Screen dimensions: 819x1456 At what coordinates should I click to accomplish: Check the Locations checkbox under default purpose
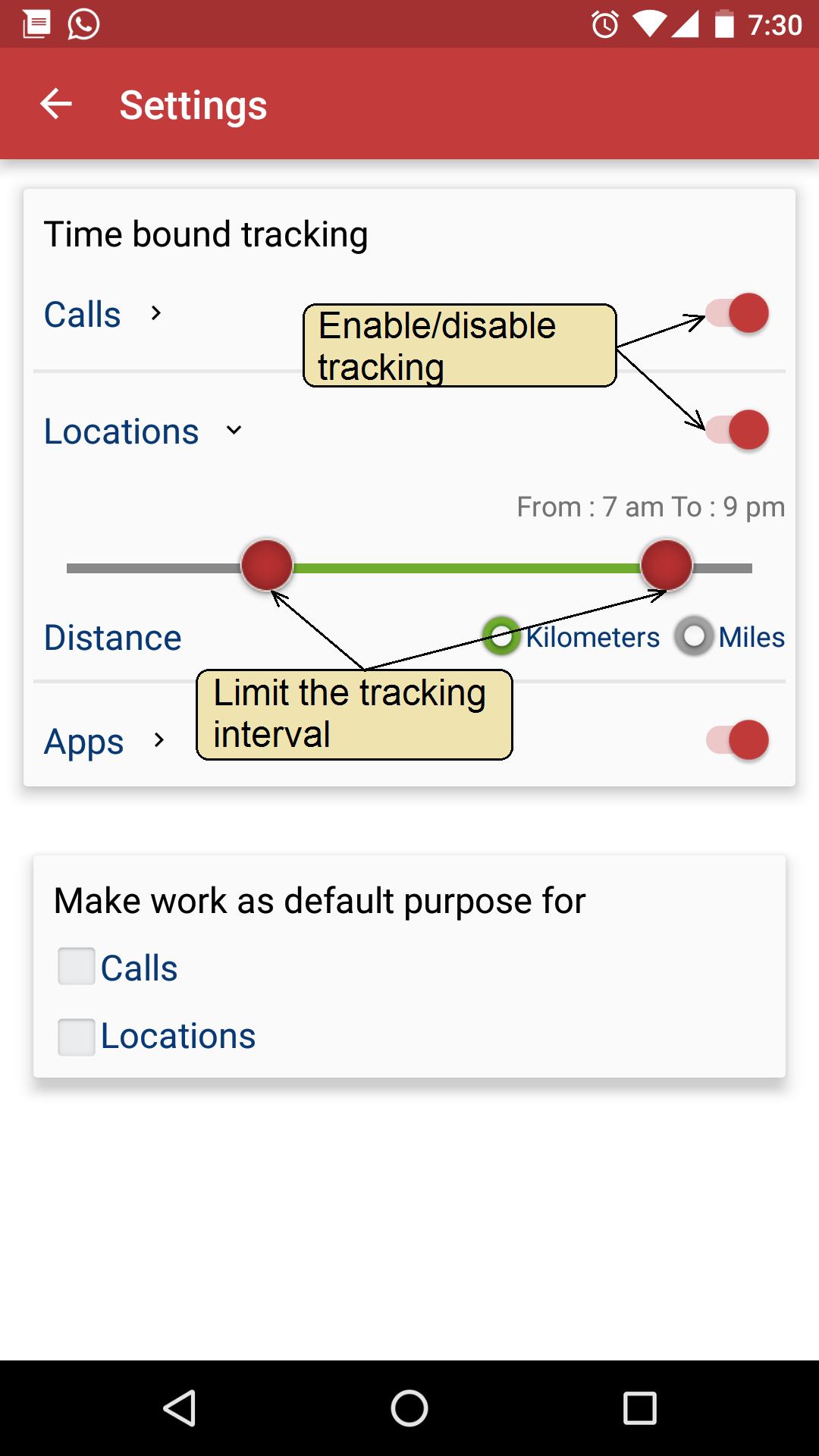(x=75, y=1034)
